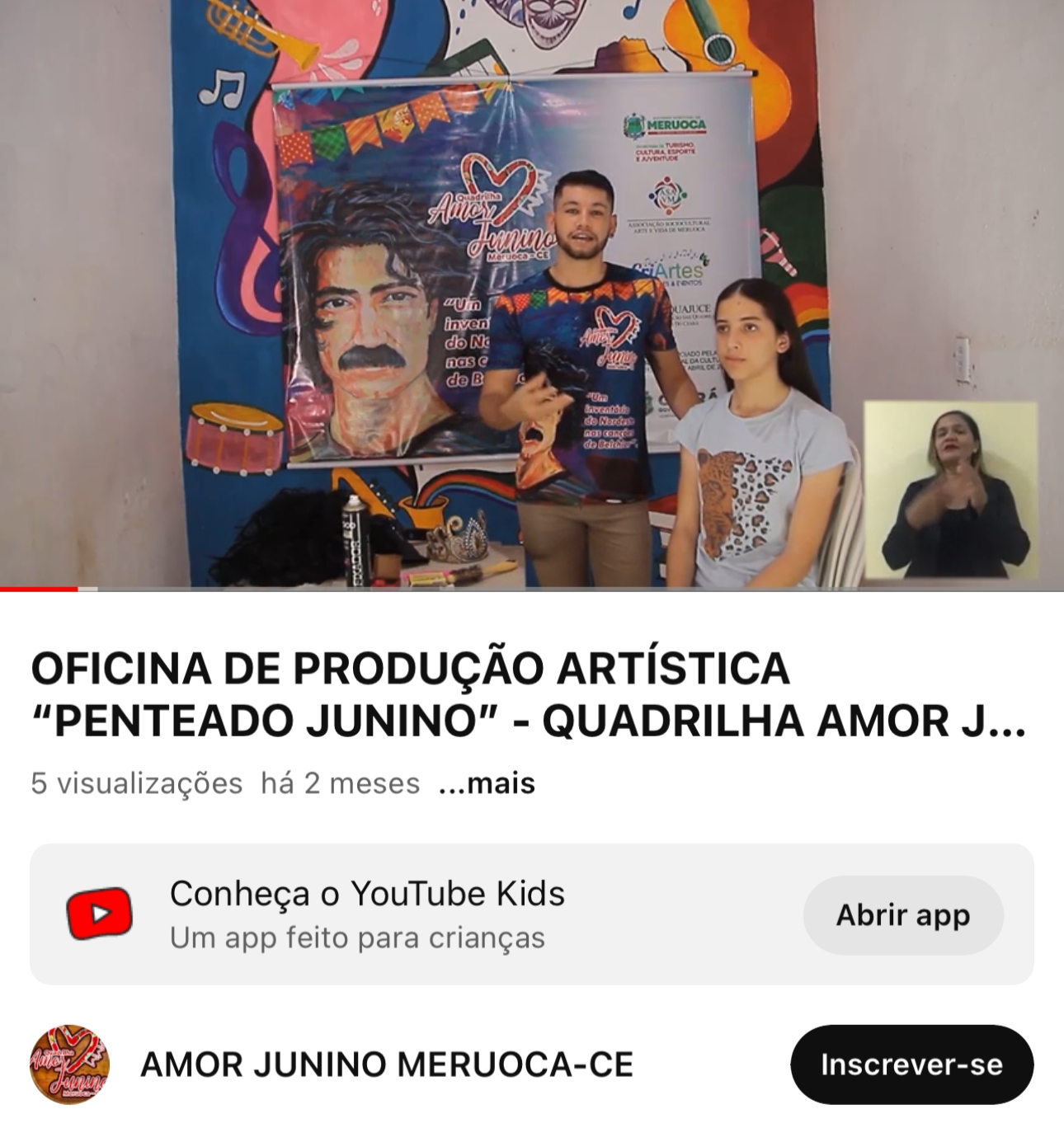1064x1128 pixels.
Task: Expand the description with "...mais"
Action: point(487,783)
